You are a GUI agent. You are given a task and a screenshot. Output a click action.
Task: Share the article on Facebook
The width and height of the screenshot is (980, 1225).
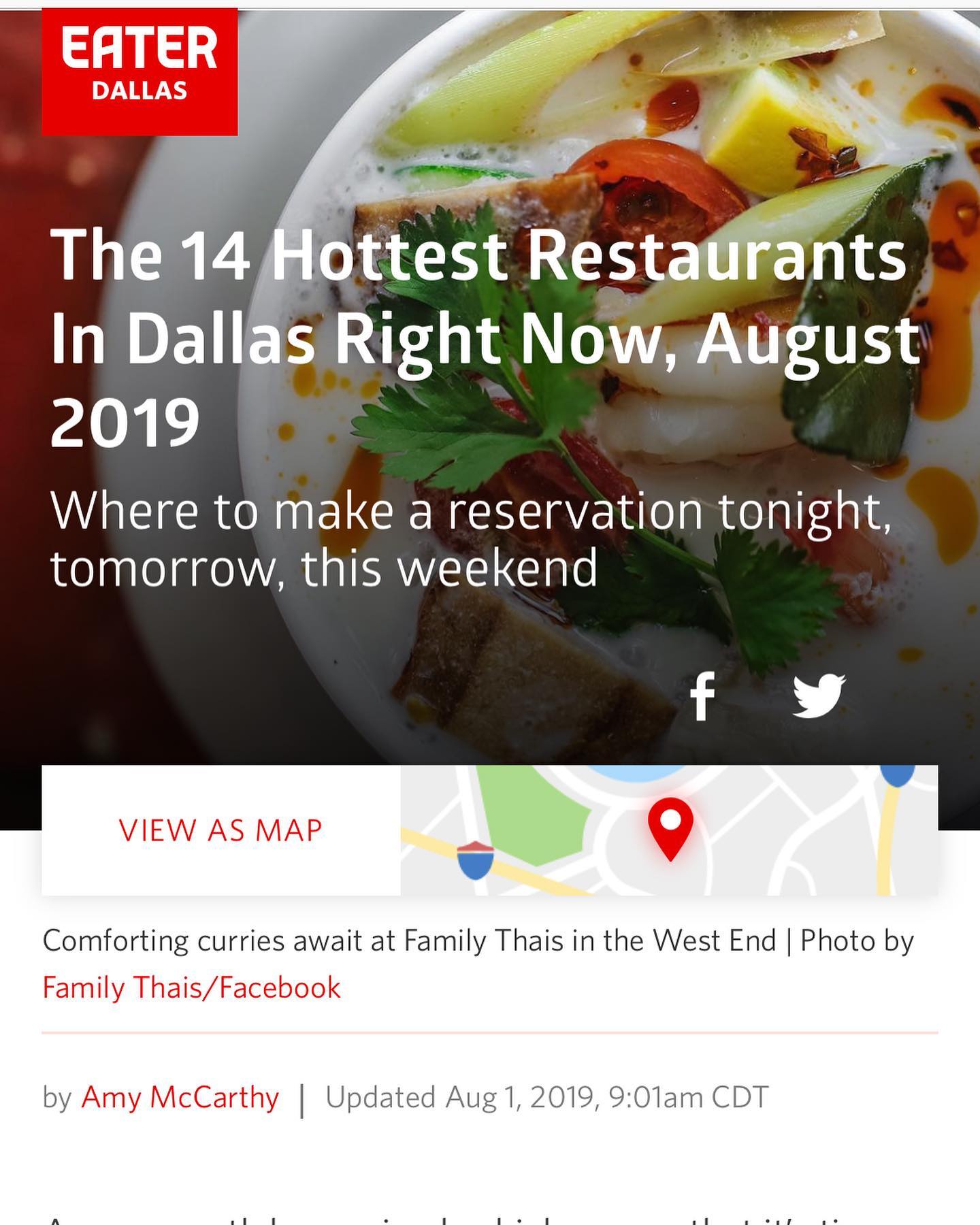(702, 696)
